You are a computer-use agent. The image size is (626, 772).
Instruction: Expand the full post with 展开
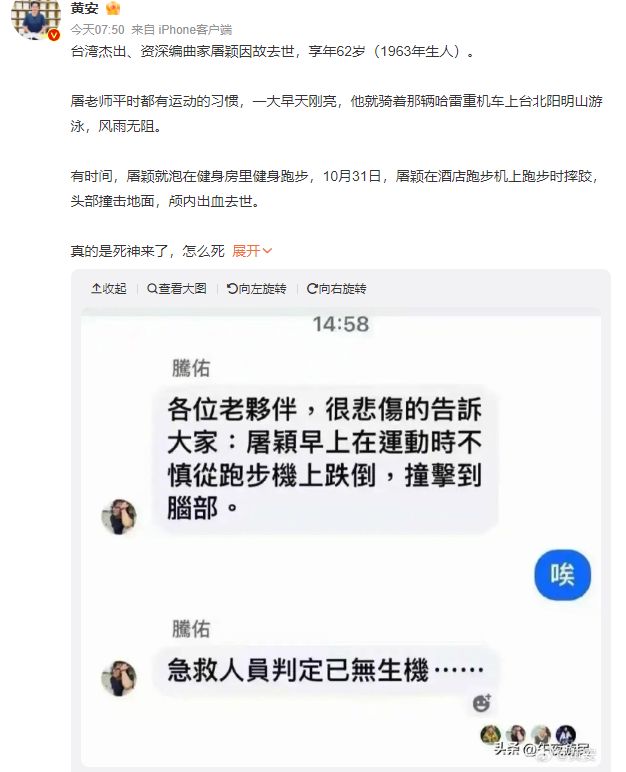point(252,251)
